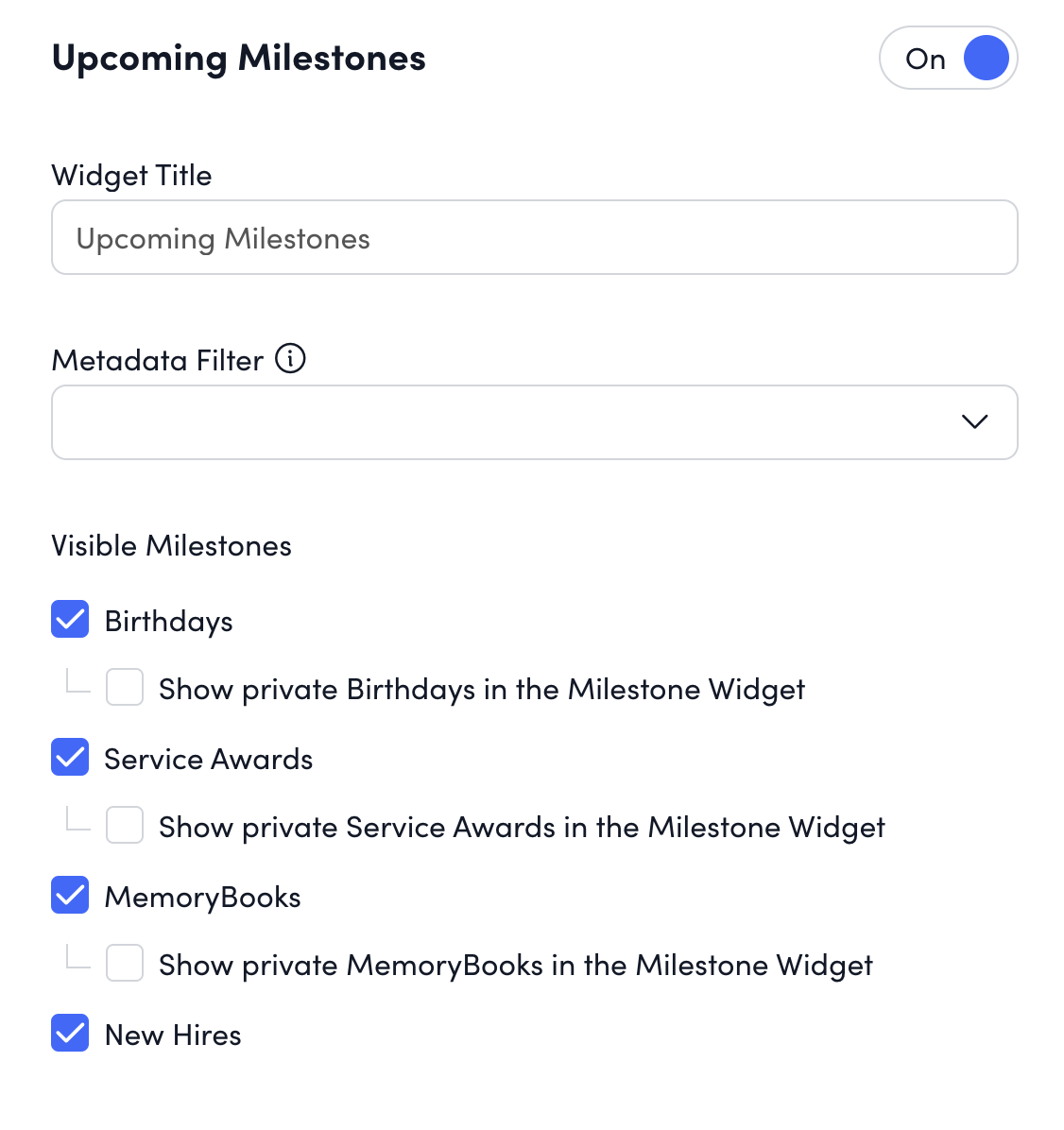Check Show private MemoryBooks option
This screenshot has height=1130, width=1064.
click(x=124, y=964)
